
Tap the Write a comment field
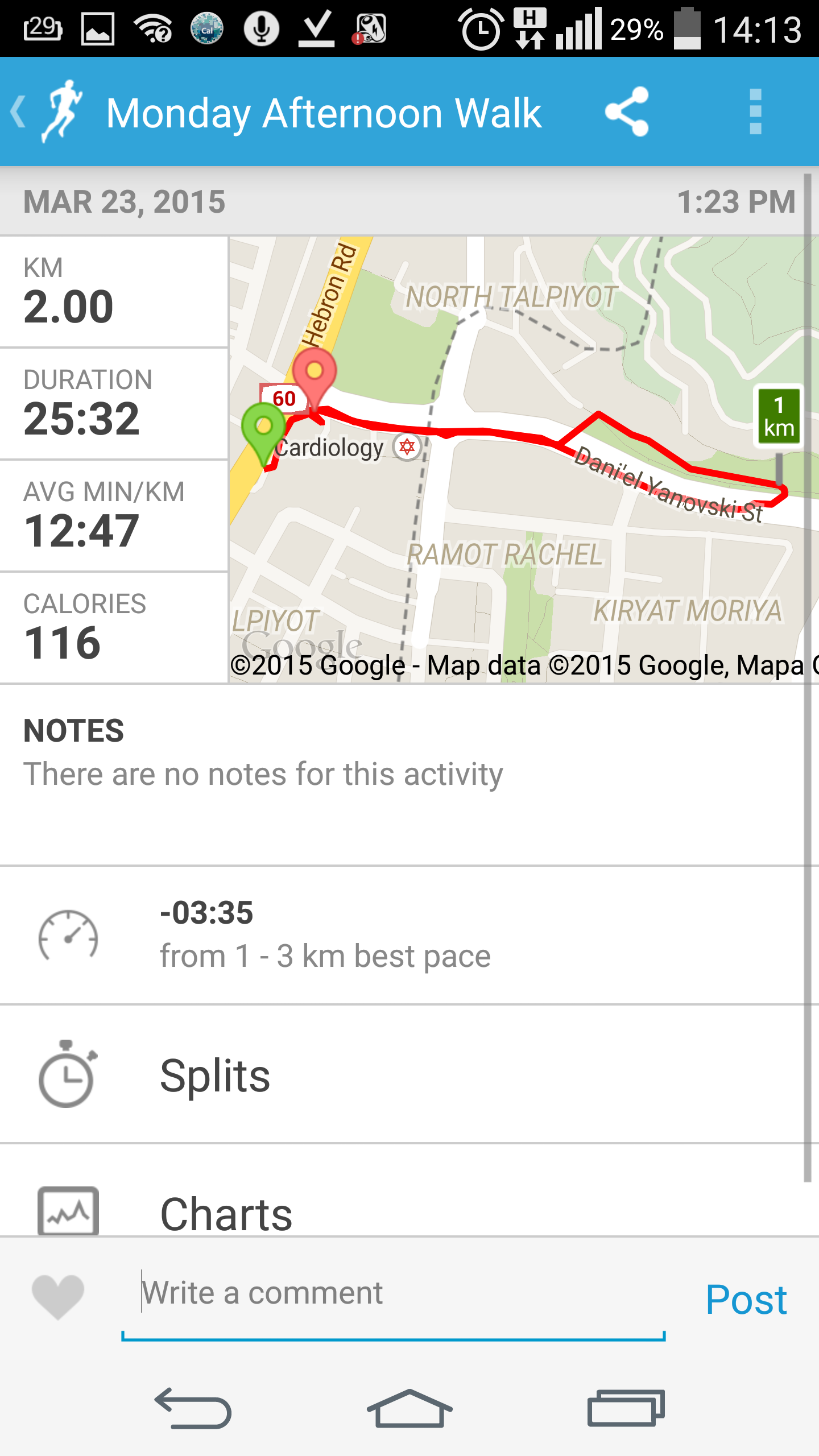click(392, 1294)
